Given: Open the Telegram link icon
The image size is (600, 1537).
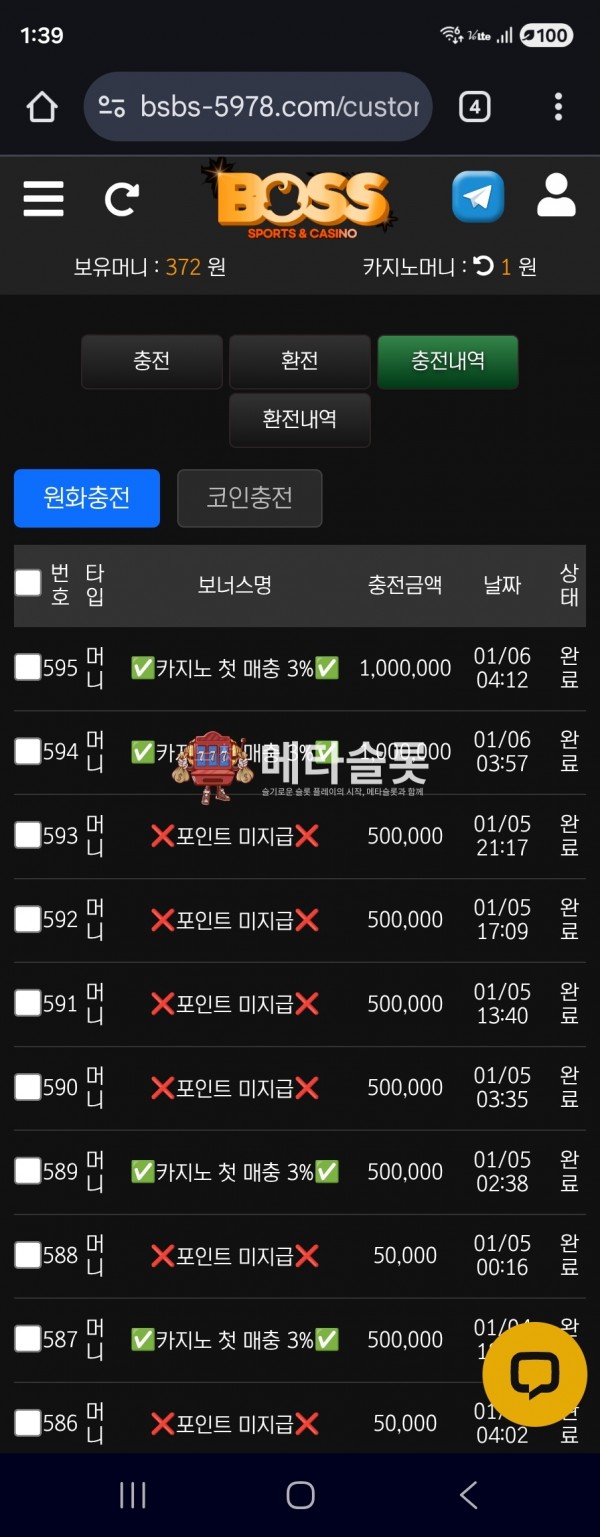Looking at the screenshot, I should (x=478, y=197).
